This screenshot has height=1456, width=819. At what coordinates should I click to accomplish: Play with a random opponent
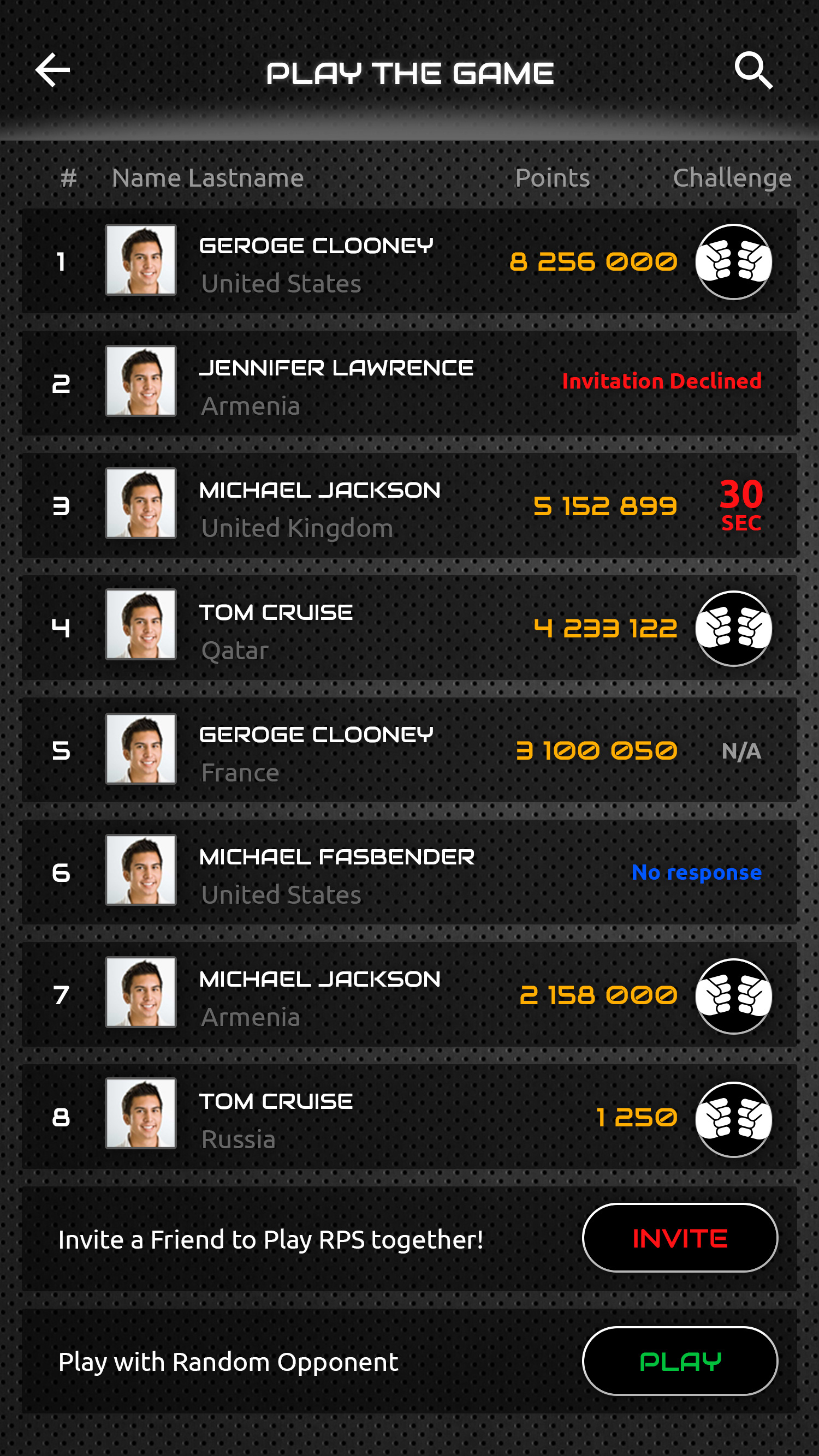(679, 1361)
